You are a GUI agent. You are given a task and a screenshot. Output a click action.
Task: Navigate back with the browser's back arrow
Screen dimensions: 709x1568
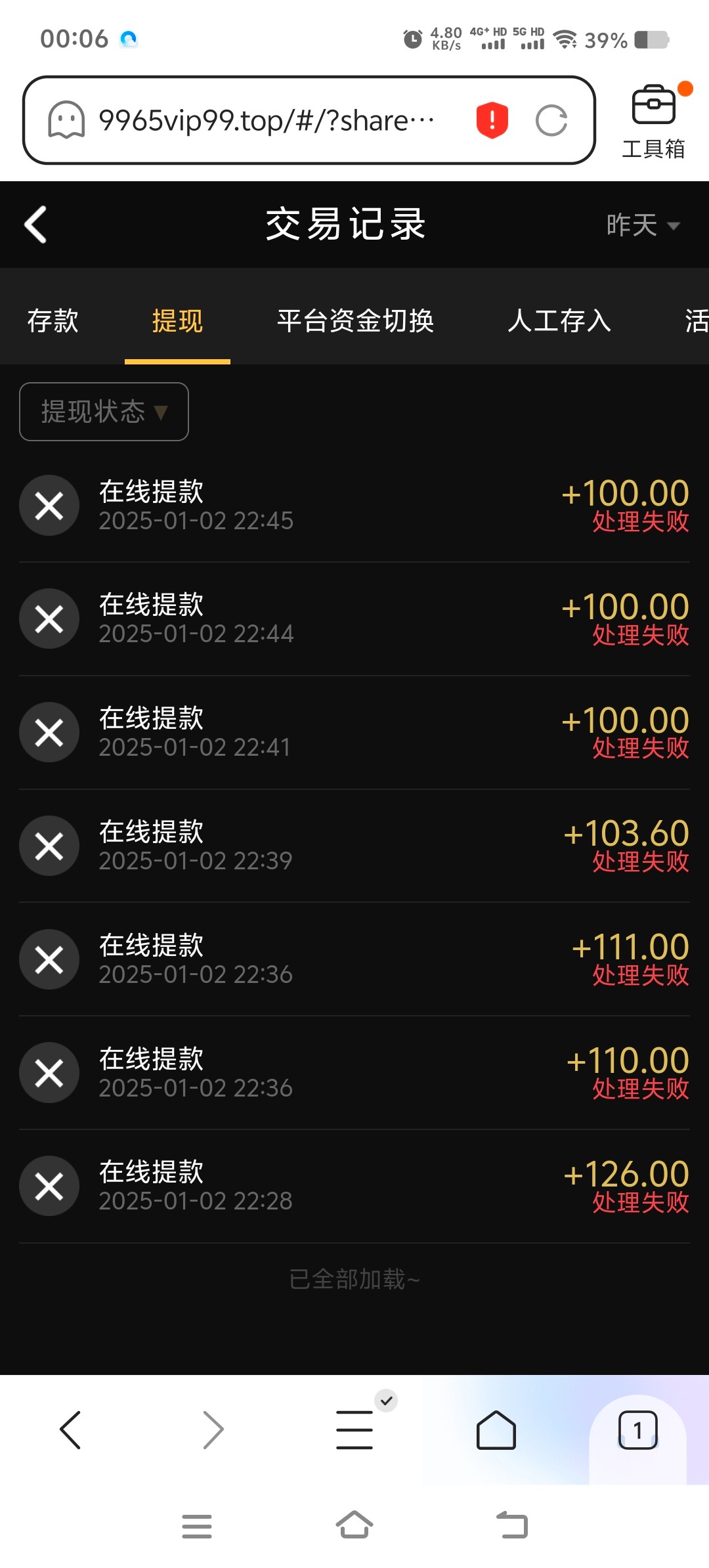point(70,1429)
